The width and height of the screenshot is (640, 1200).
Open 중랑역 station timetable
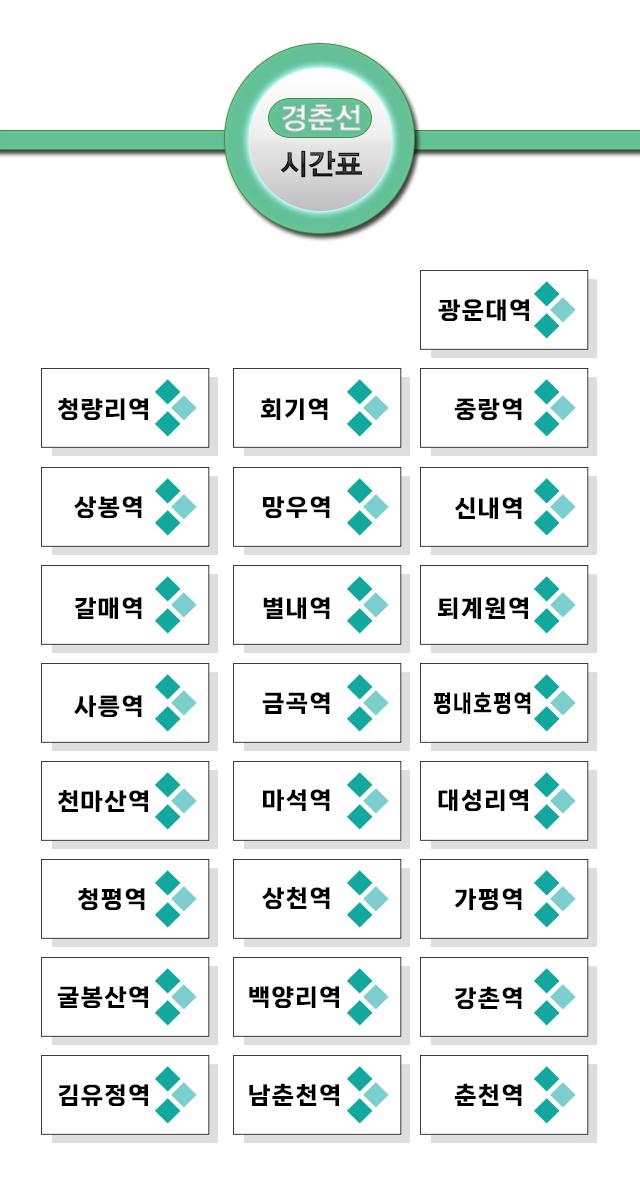tap(504, 408)
